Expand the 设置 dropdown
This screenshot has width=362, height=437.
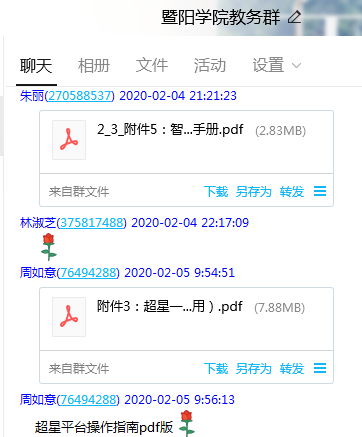click(277, 65)
